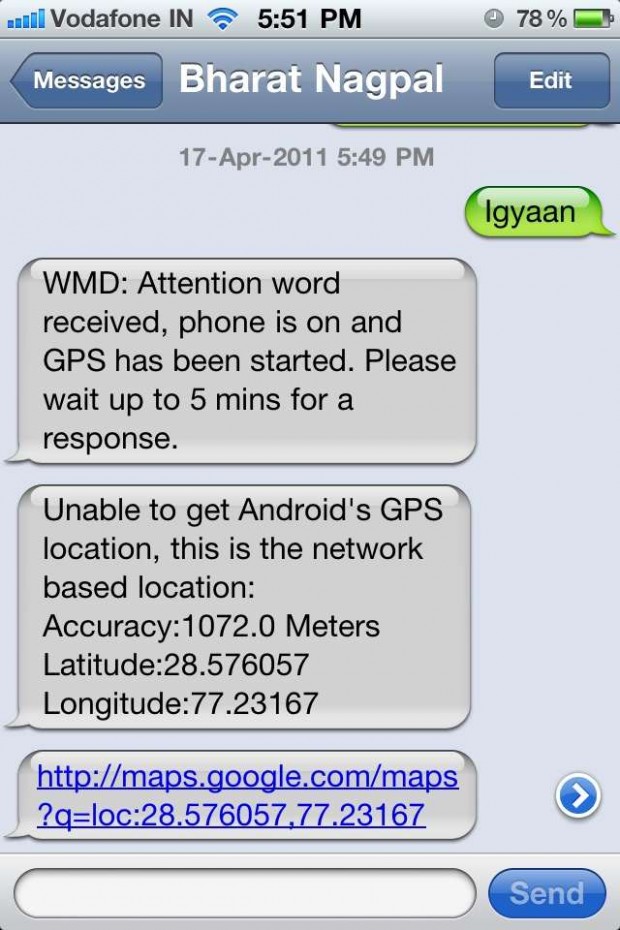
Task: Focus the message text field
Action: [x=245, y=892]
